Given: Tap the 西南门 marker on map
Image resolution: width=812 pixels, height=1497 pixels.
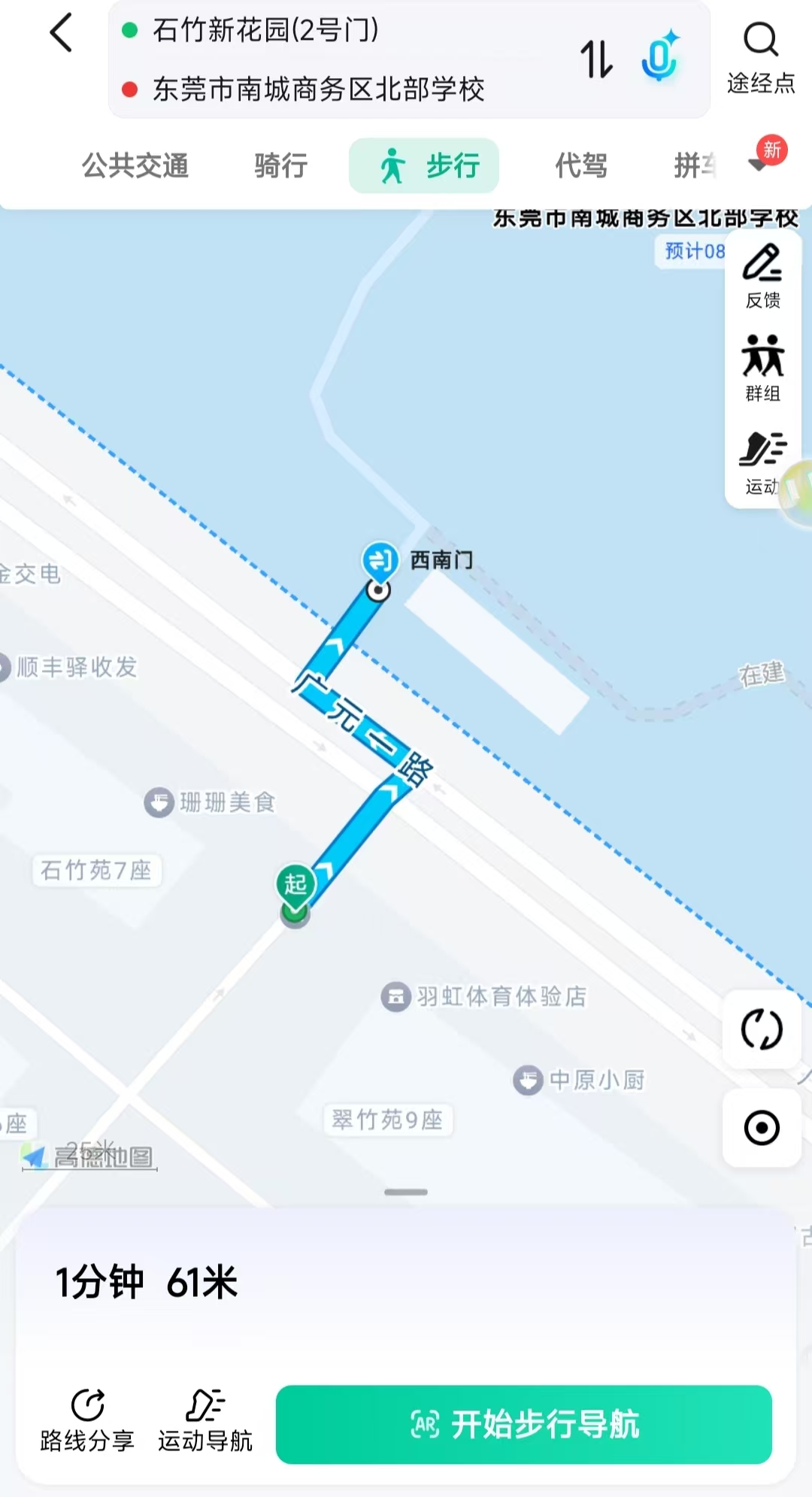Looking at the screenshot, I should pos(380,561).
